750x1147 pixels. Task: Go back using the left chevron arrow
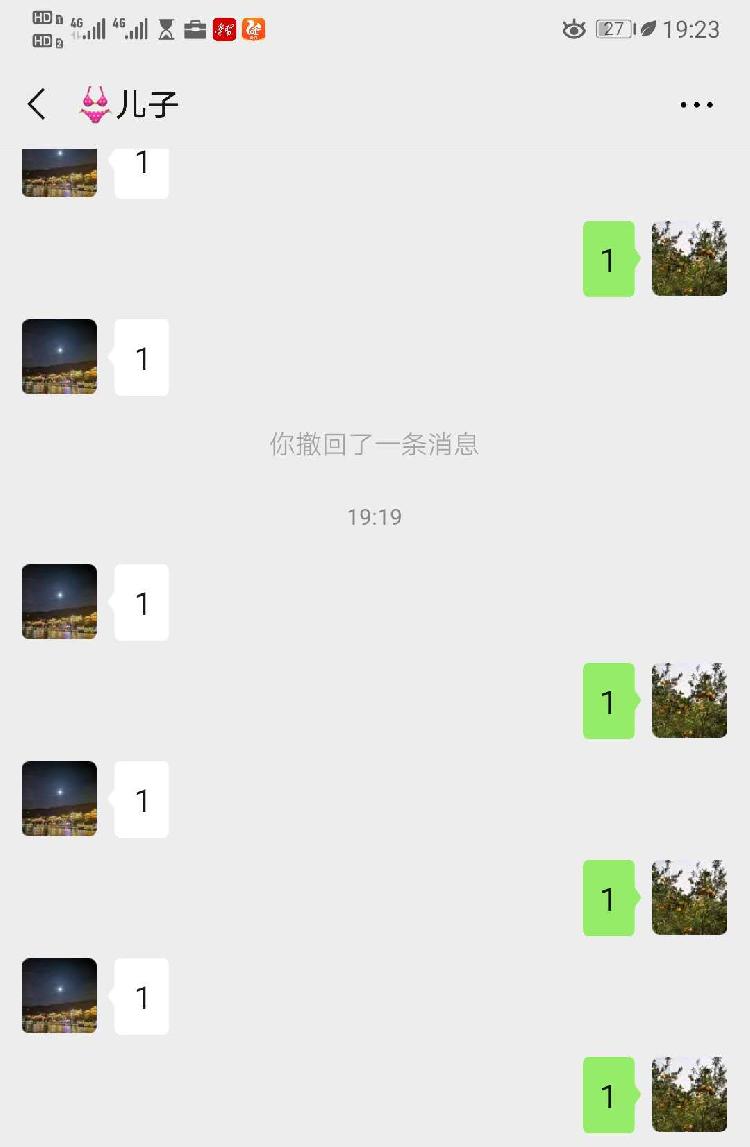pos(36,104)
